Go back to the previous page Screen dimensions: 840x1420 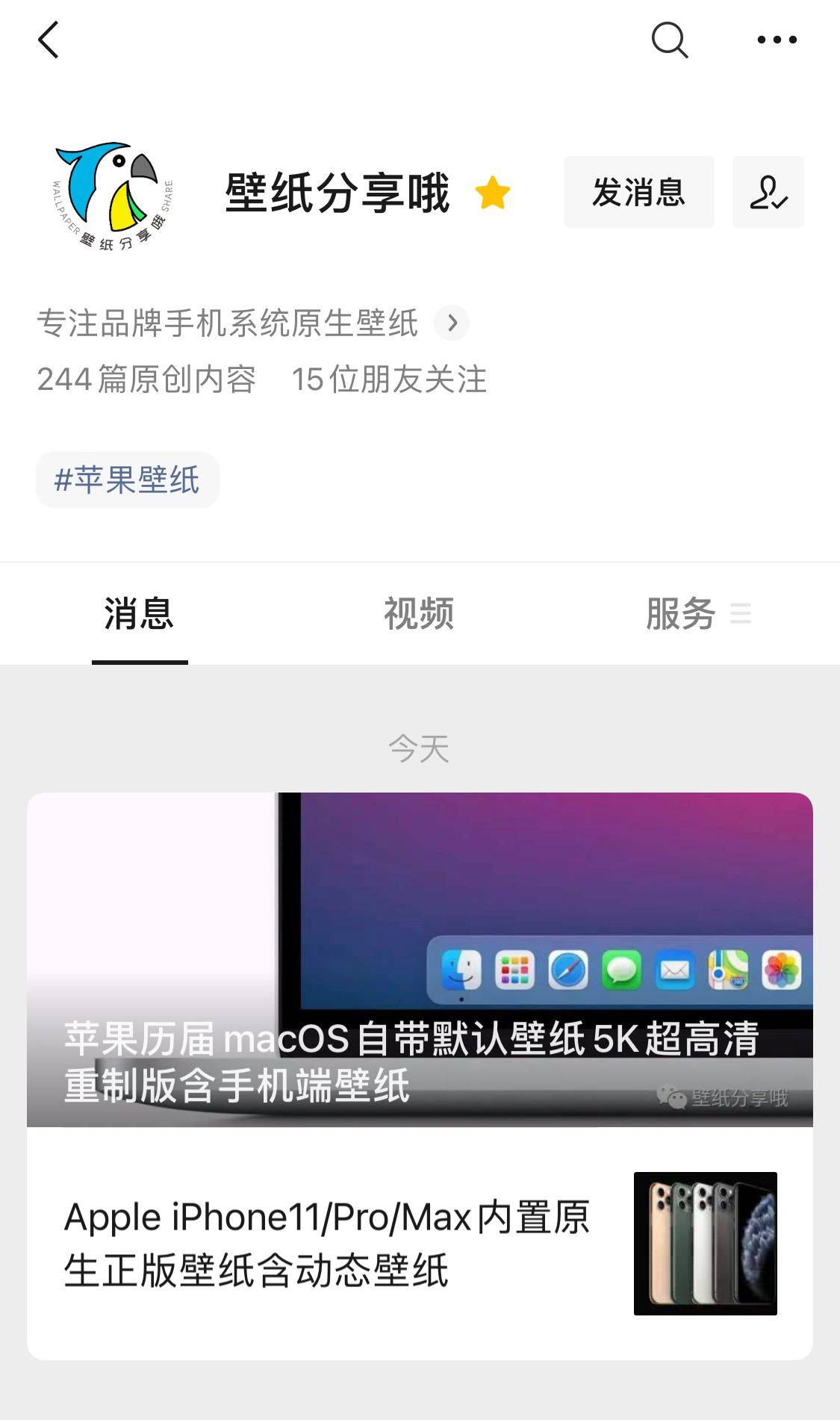49,40
